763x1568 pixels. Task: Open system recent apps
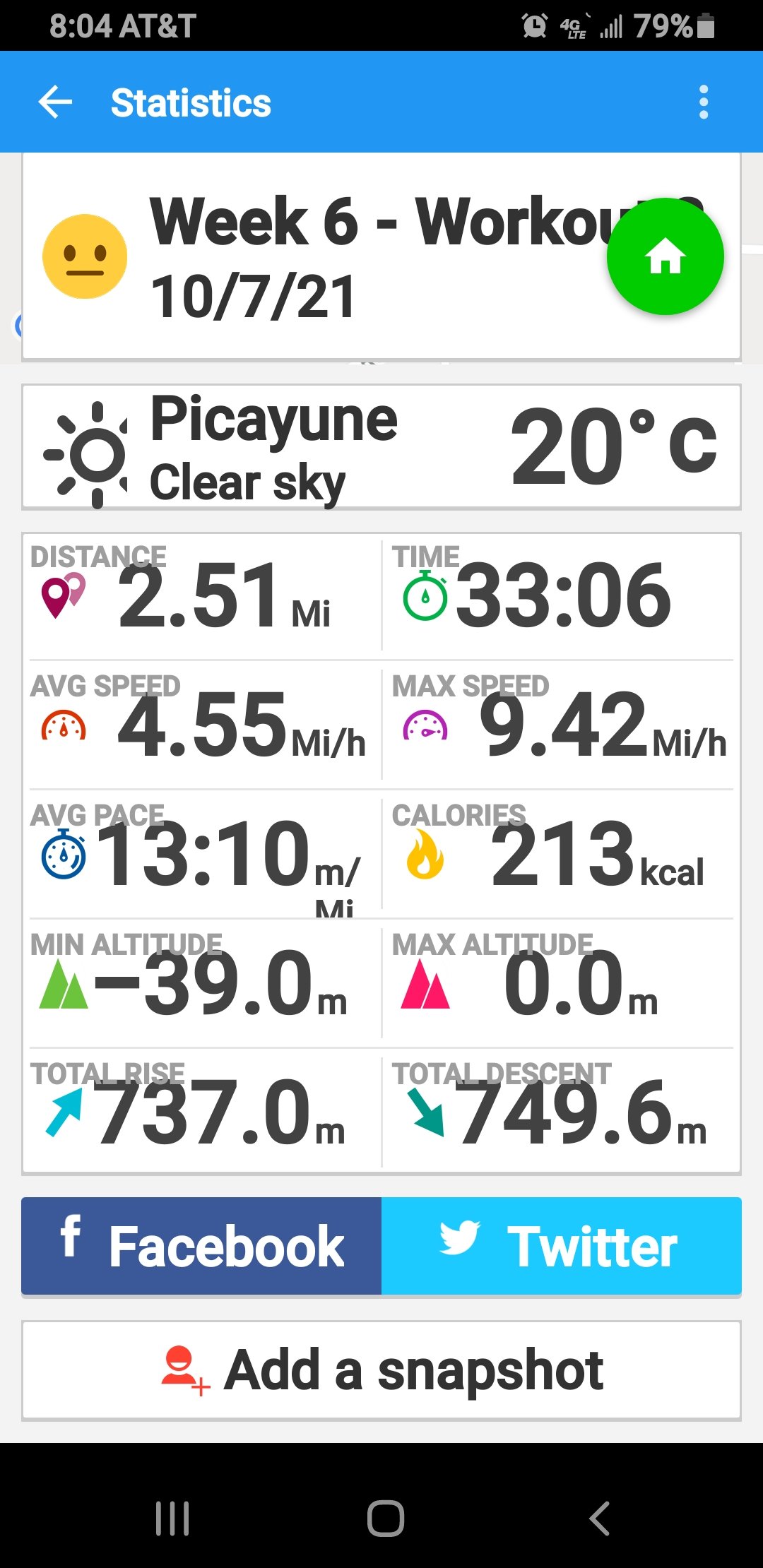[x=172, y=1519]
